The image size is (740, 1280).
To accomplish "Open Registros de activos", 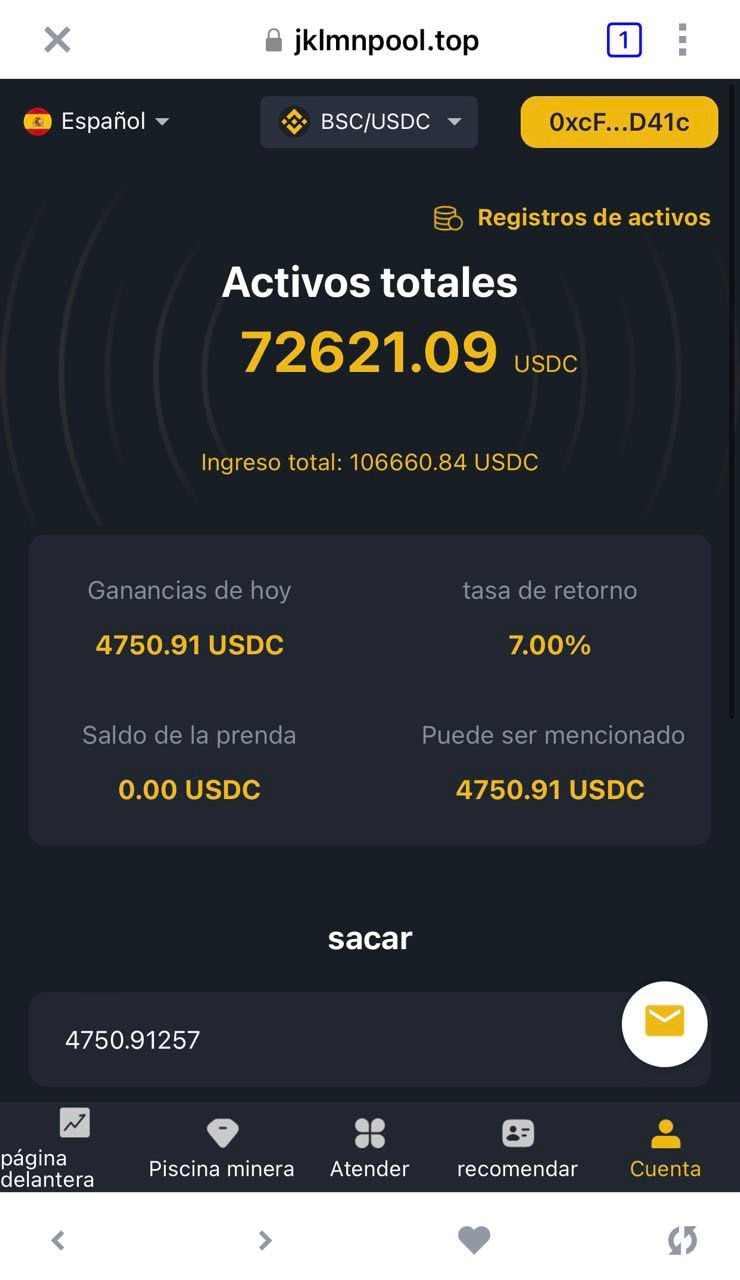I will [572, 218].
